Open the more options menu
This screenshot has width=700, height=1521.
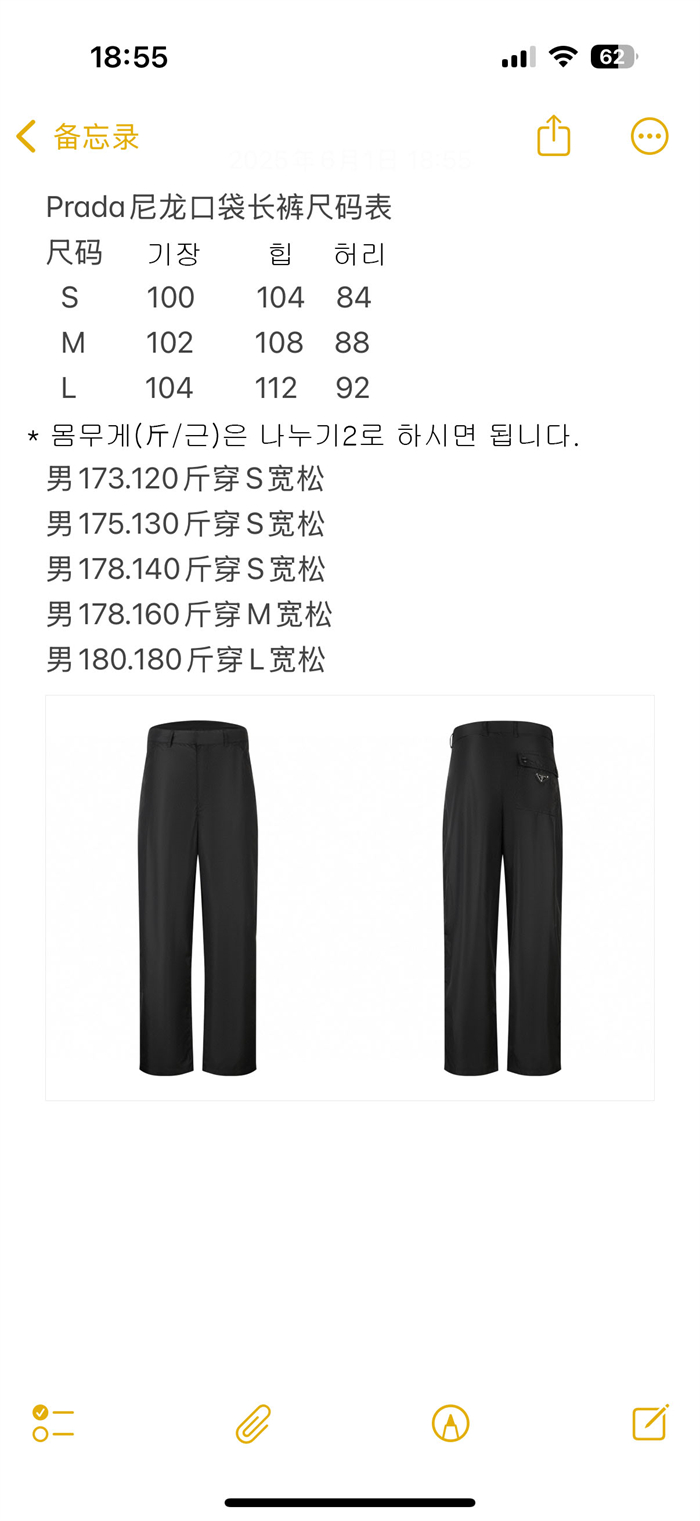[x=649, y=136]
